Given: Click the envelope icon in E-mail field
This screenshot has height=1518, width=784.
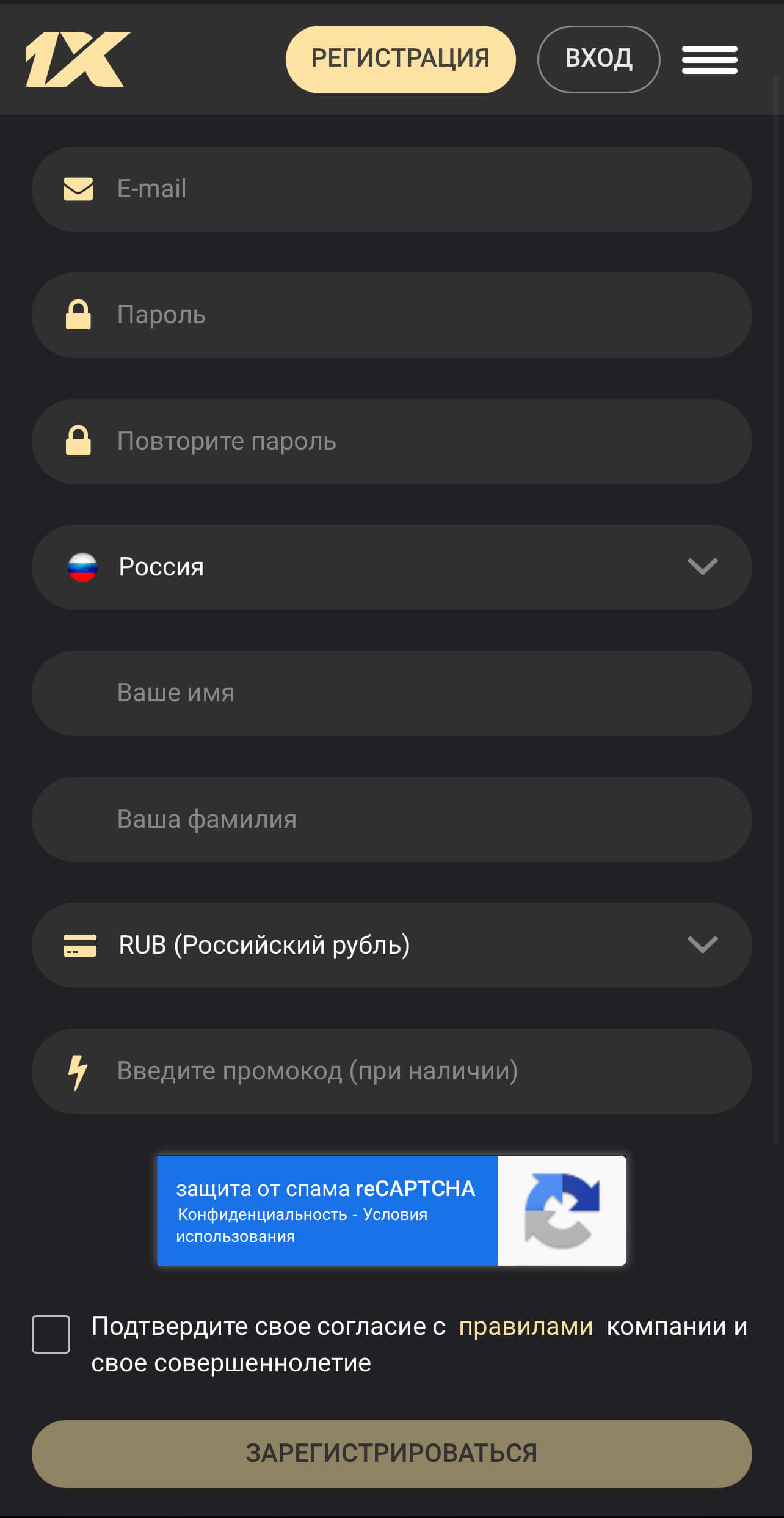Looking at the screenshot, I should click(x=78, y=189).
